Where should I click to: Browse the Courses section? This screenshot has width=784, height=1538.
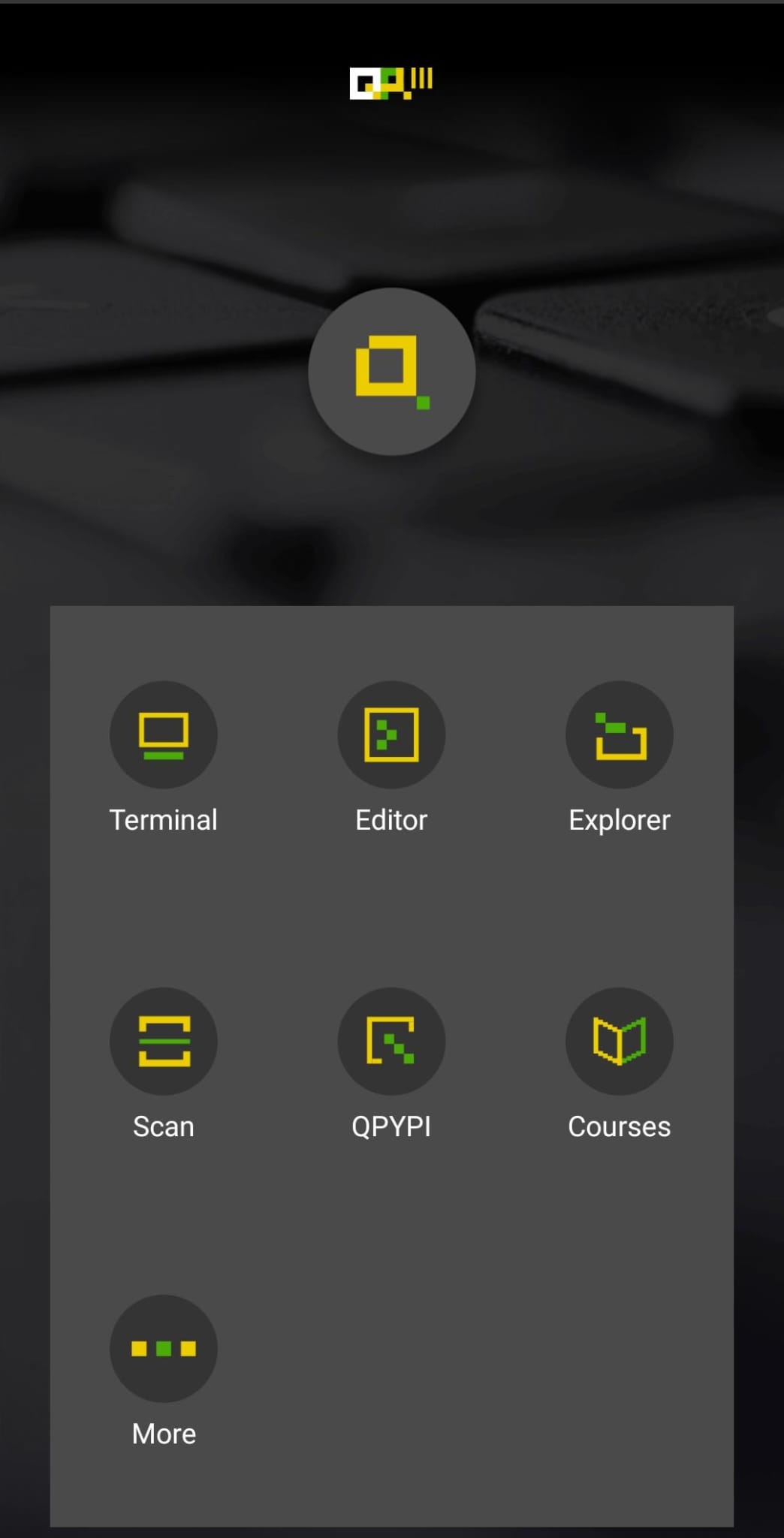[x=619, y=1041]
